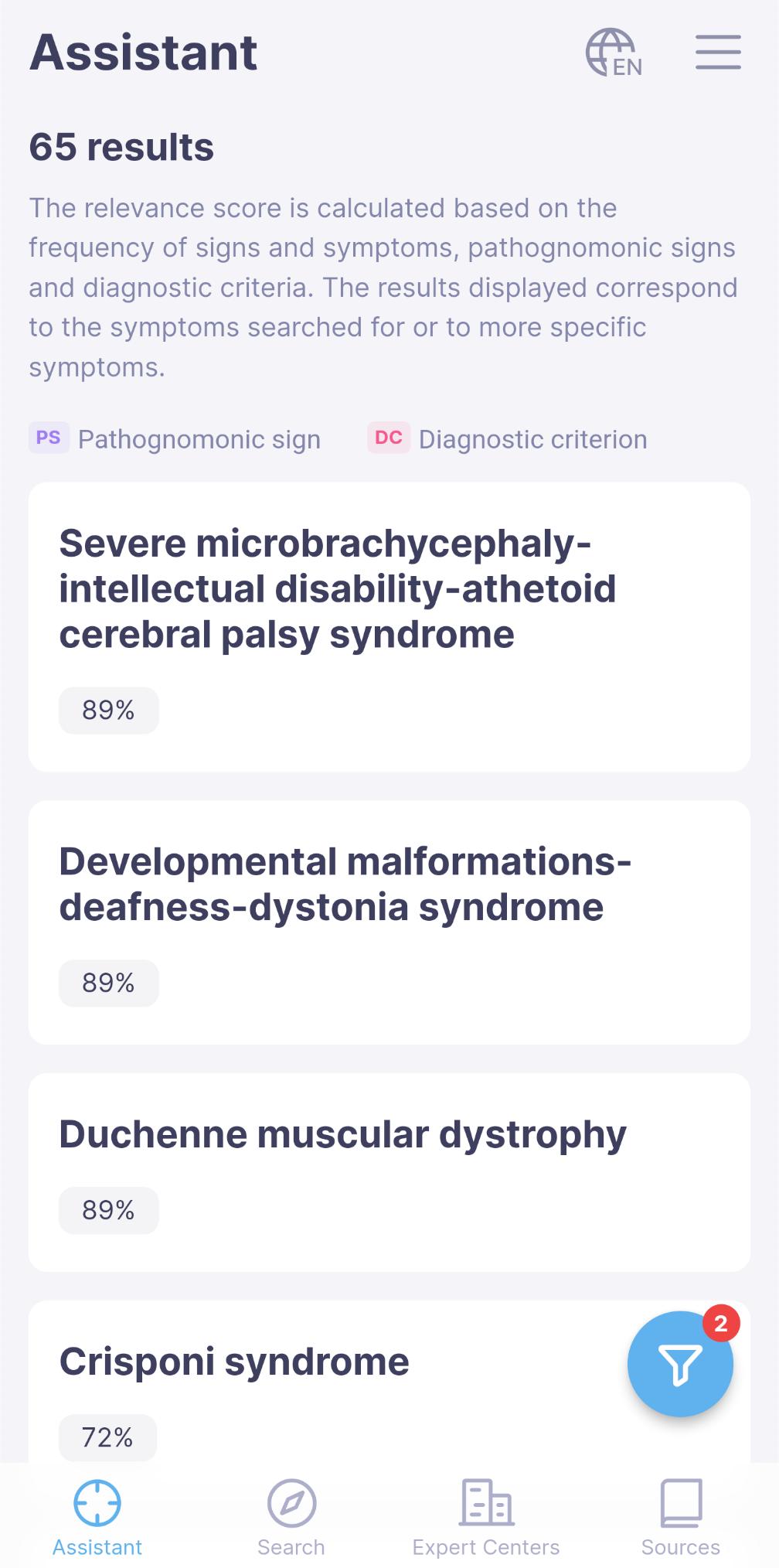Viewport: 779px width, 1568px height.
Task: Open the filter floating button
Action: [x=680, y=1364]
